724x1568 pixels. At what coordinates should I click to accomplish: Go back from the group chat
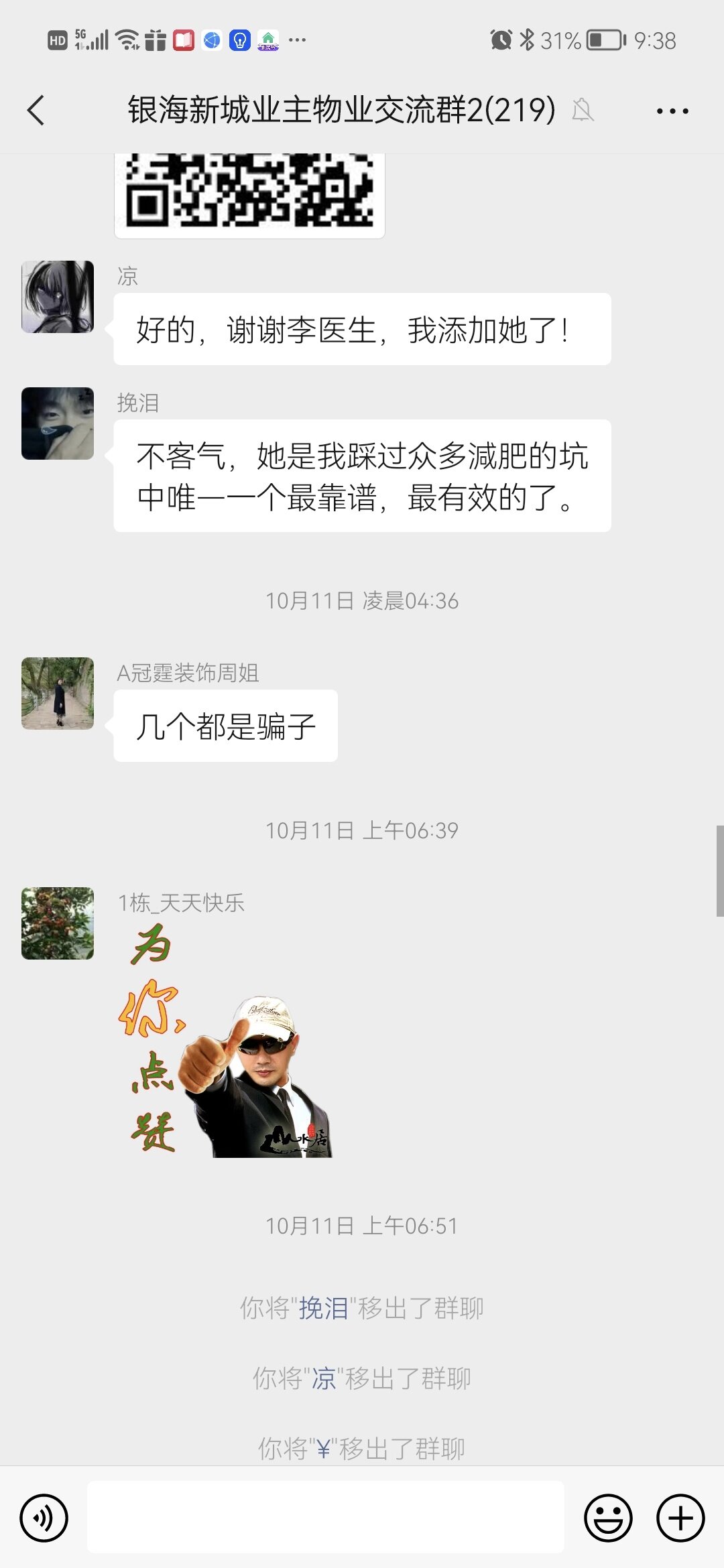(36, 111)
